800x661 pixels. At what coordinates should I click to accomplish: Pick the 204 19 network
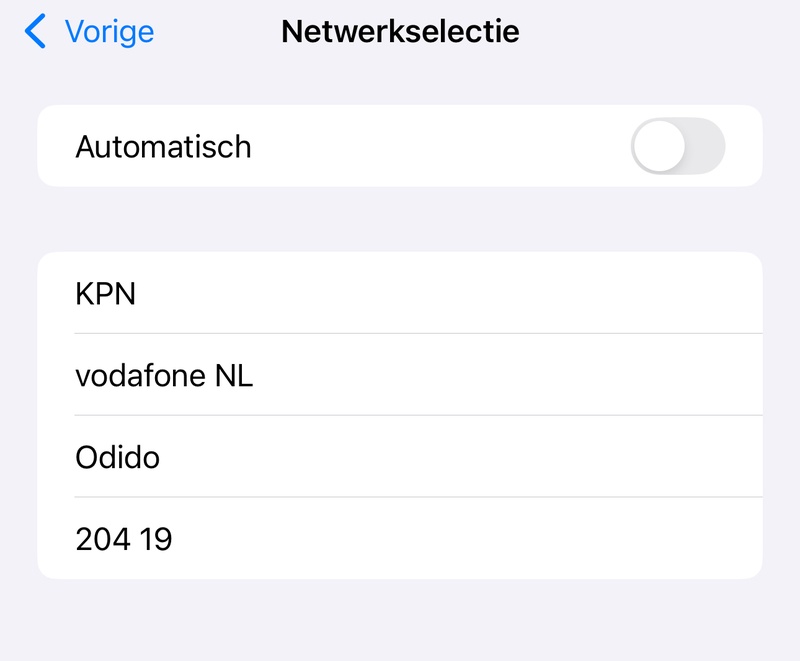[400, 540]
